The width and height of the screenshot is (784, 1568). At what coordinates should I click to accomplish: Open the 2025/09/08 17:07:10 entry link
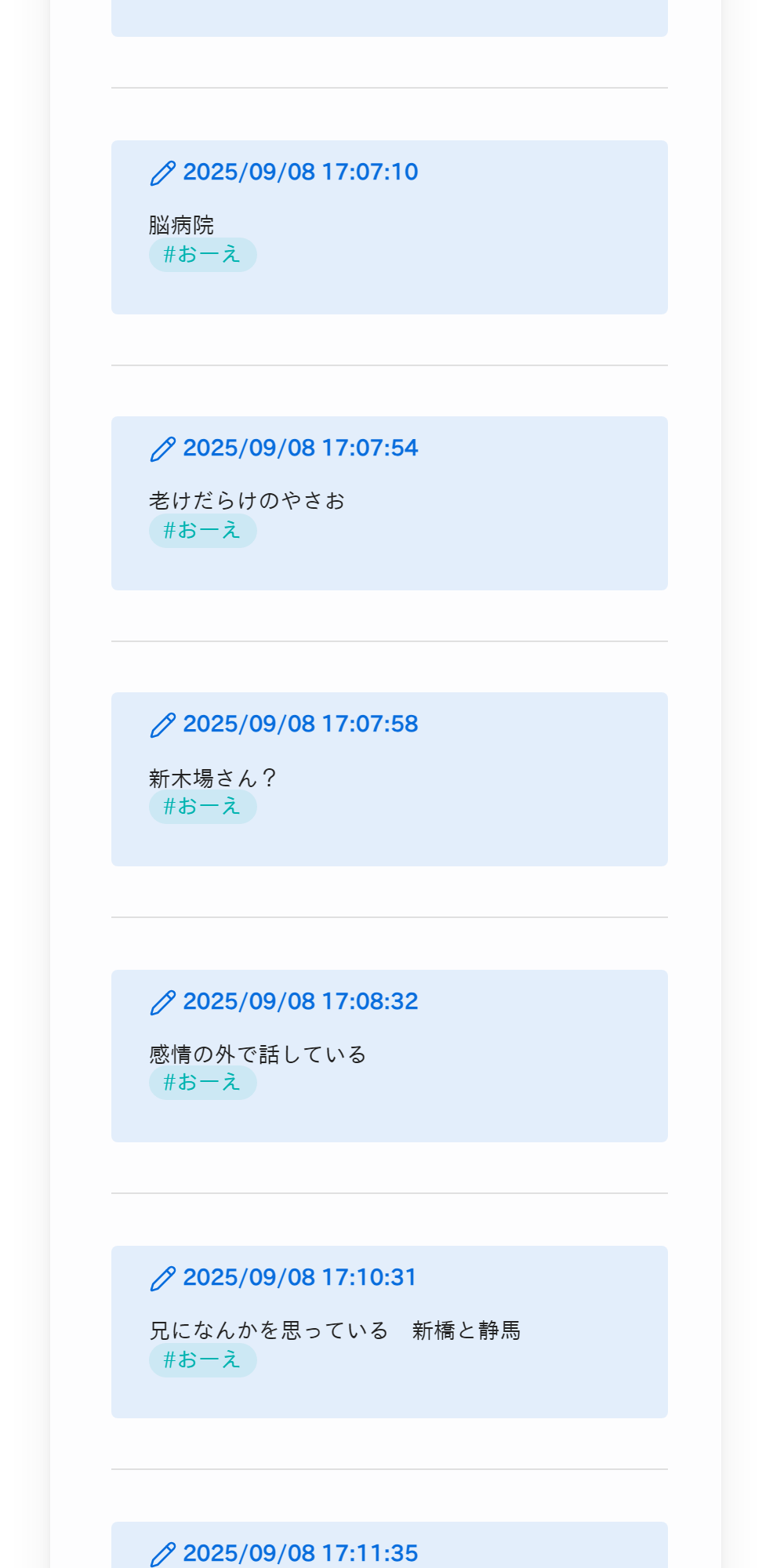pos(284,172)
